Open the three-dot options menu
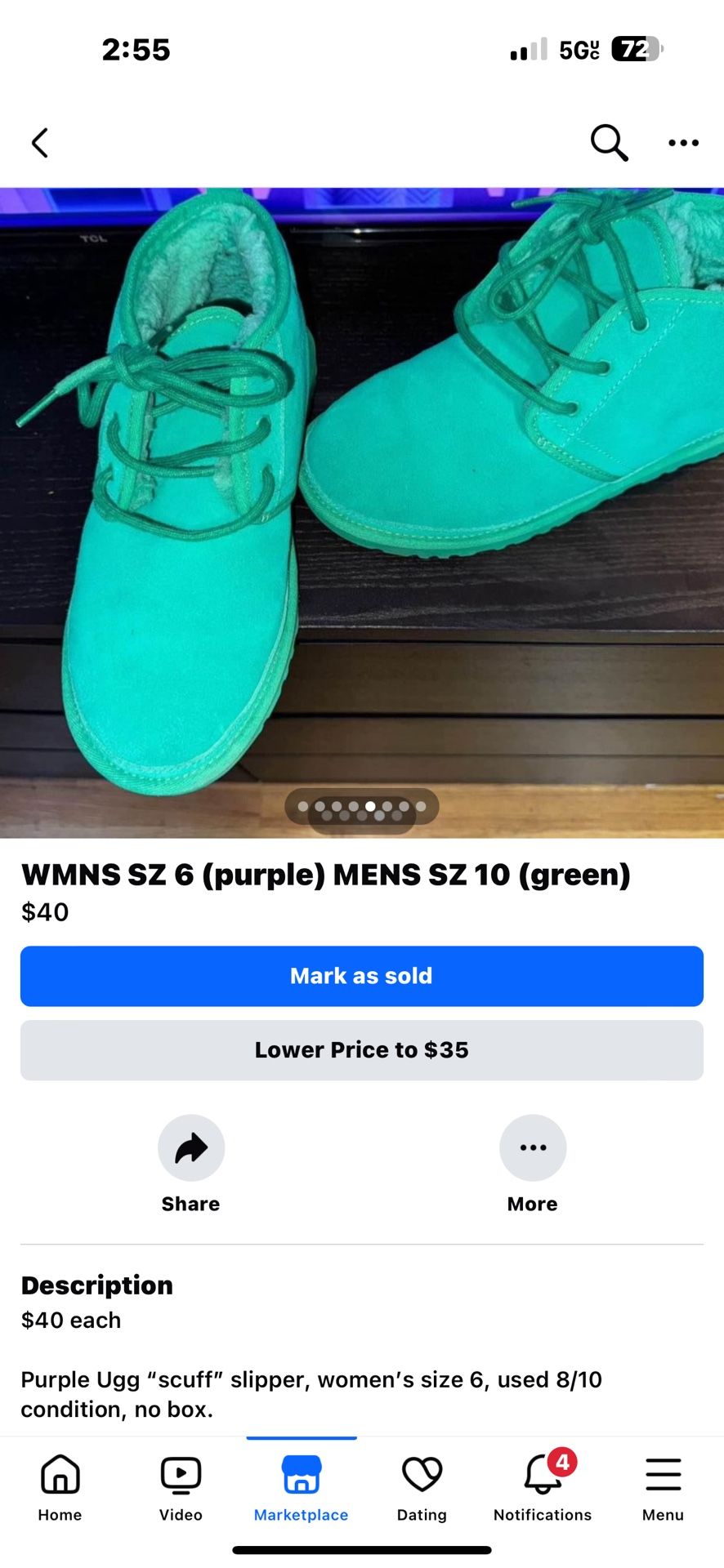Screen dimensions: 724x1568 point(682,142)
